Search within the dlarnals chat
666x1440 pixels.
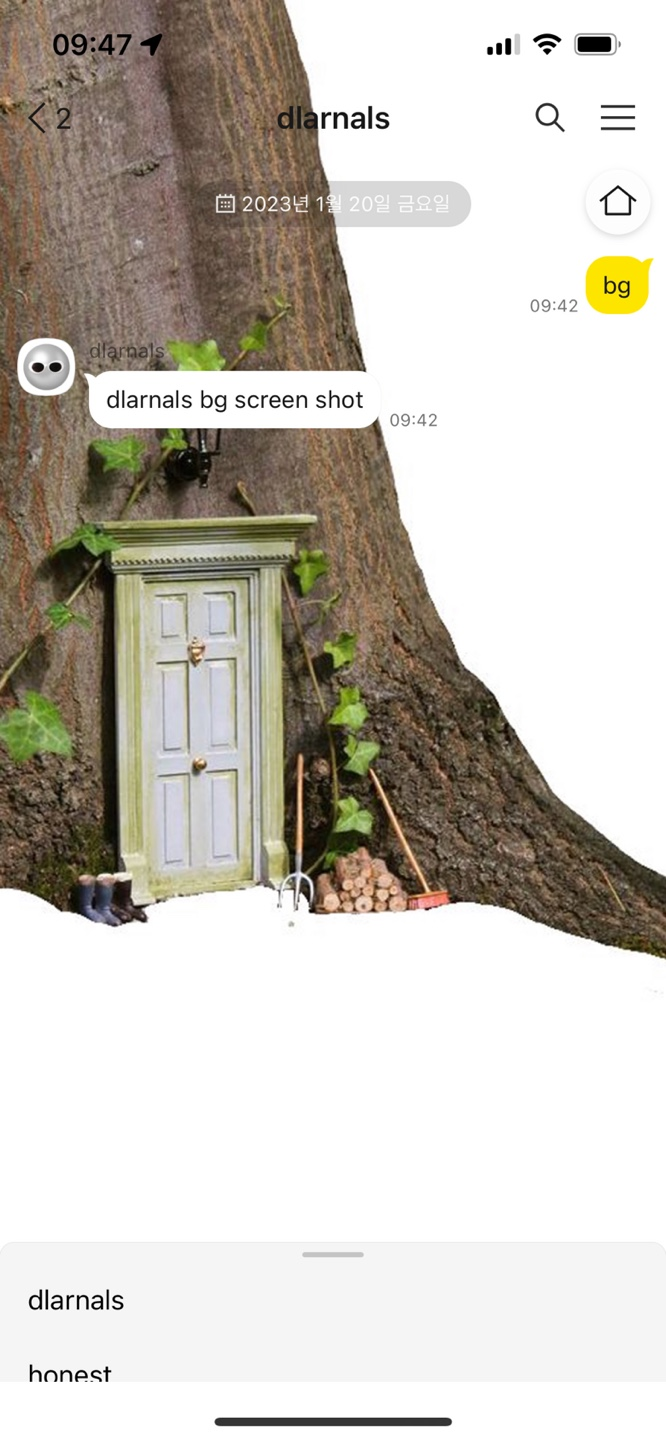pos(550,117)
